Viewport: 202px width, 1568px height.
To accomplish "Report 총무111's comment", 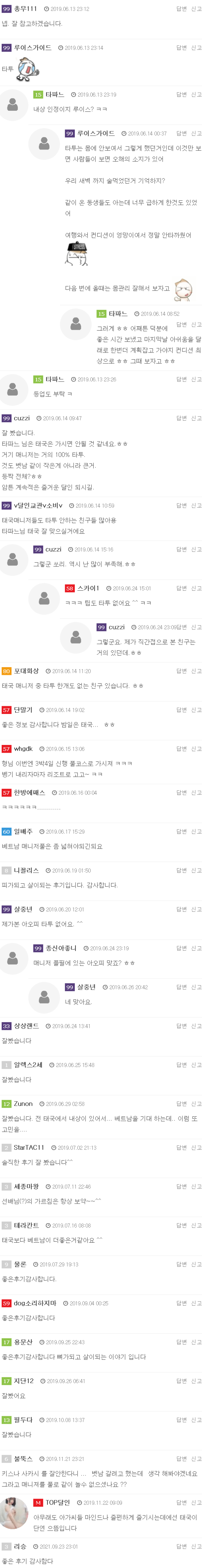I will coord(196,9).
